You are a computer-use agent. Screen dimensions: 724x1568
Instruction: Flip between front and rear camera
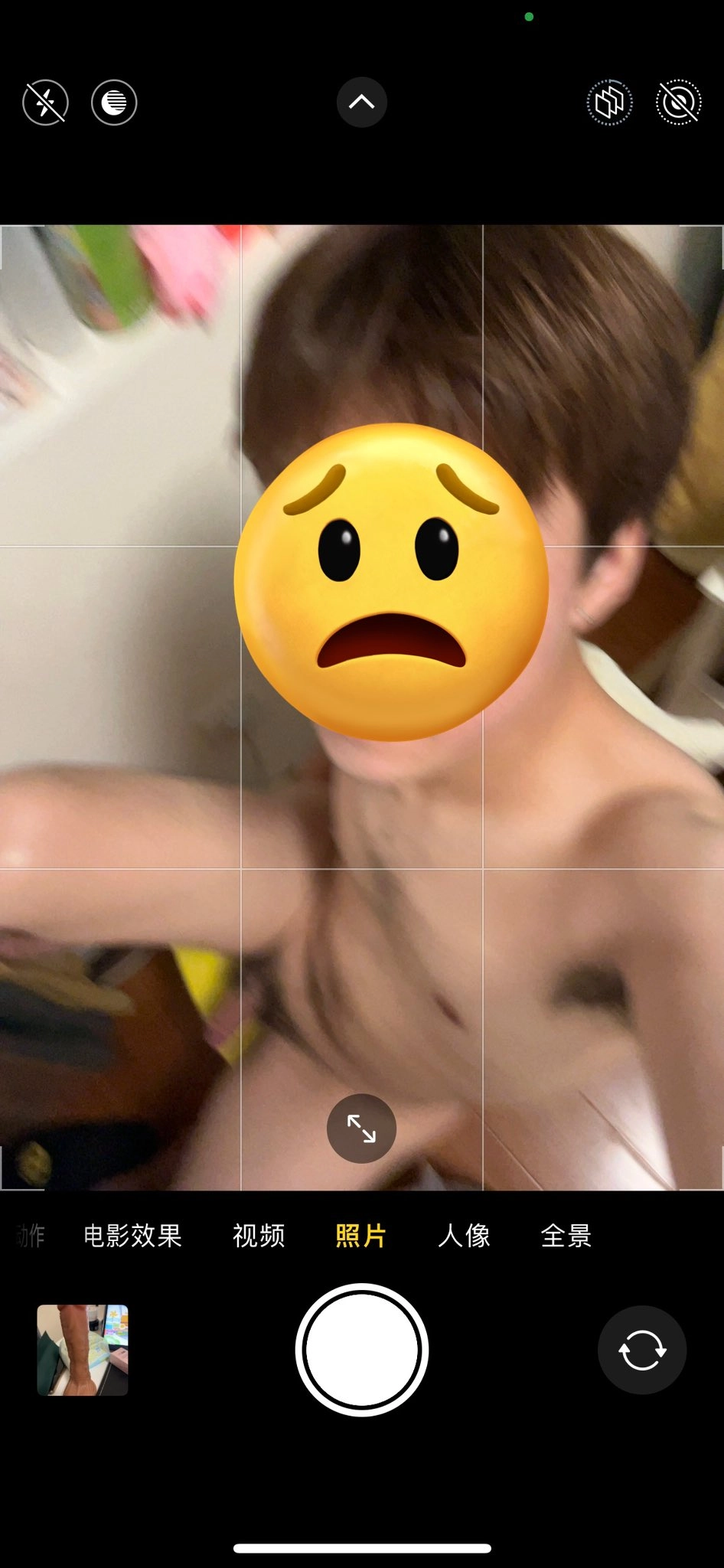coord(641,1350)
